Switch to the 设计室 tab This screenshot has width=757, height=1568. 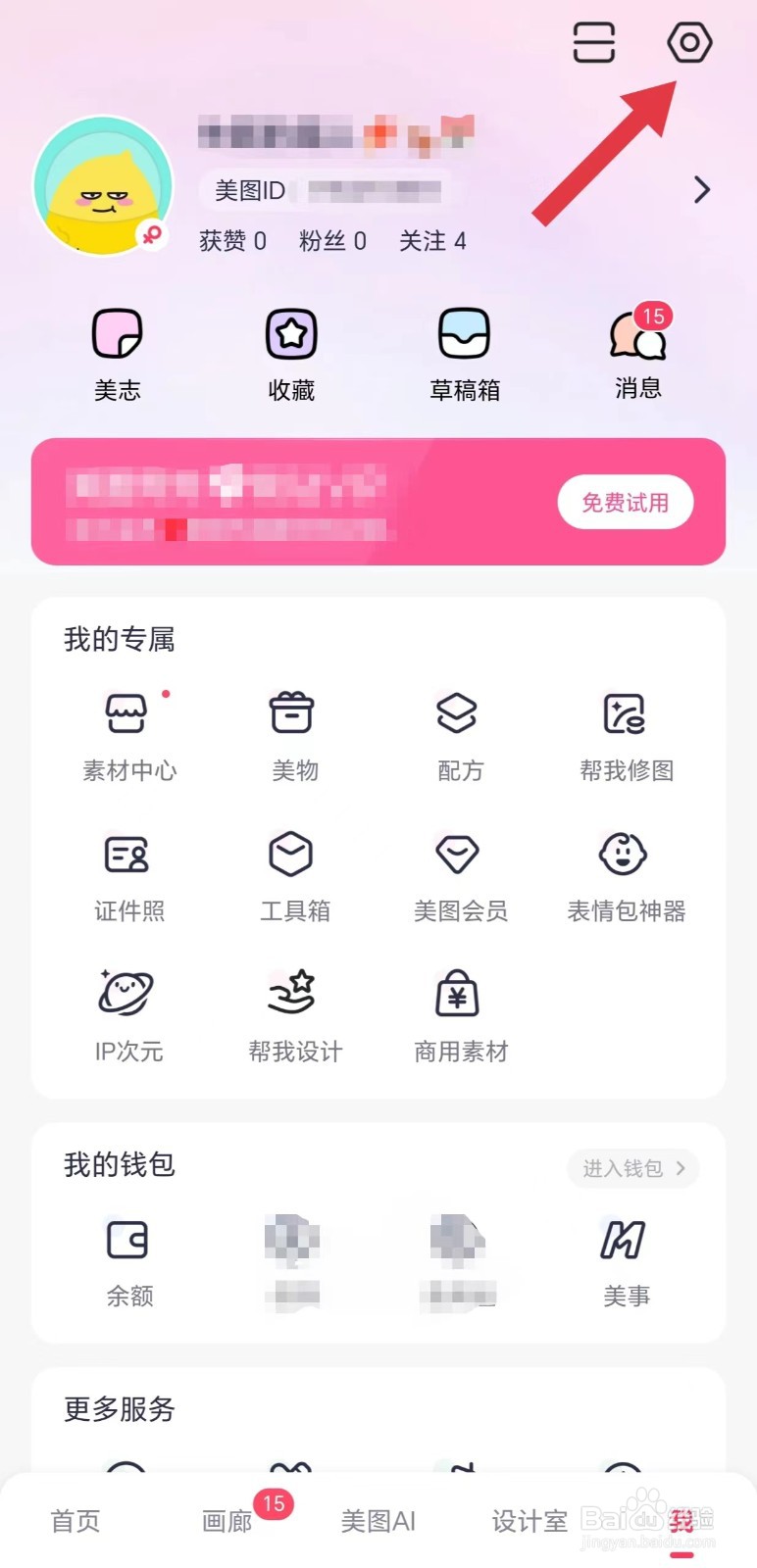[529, 1521]
